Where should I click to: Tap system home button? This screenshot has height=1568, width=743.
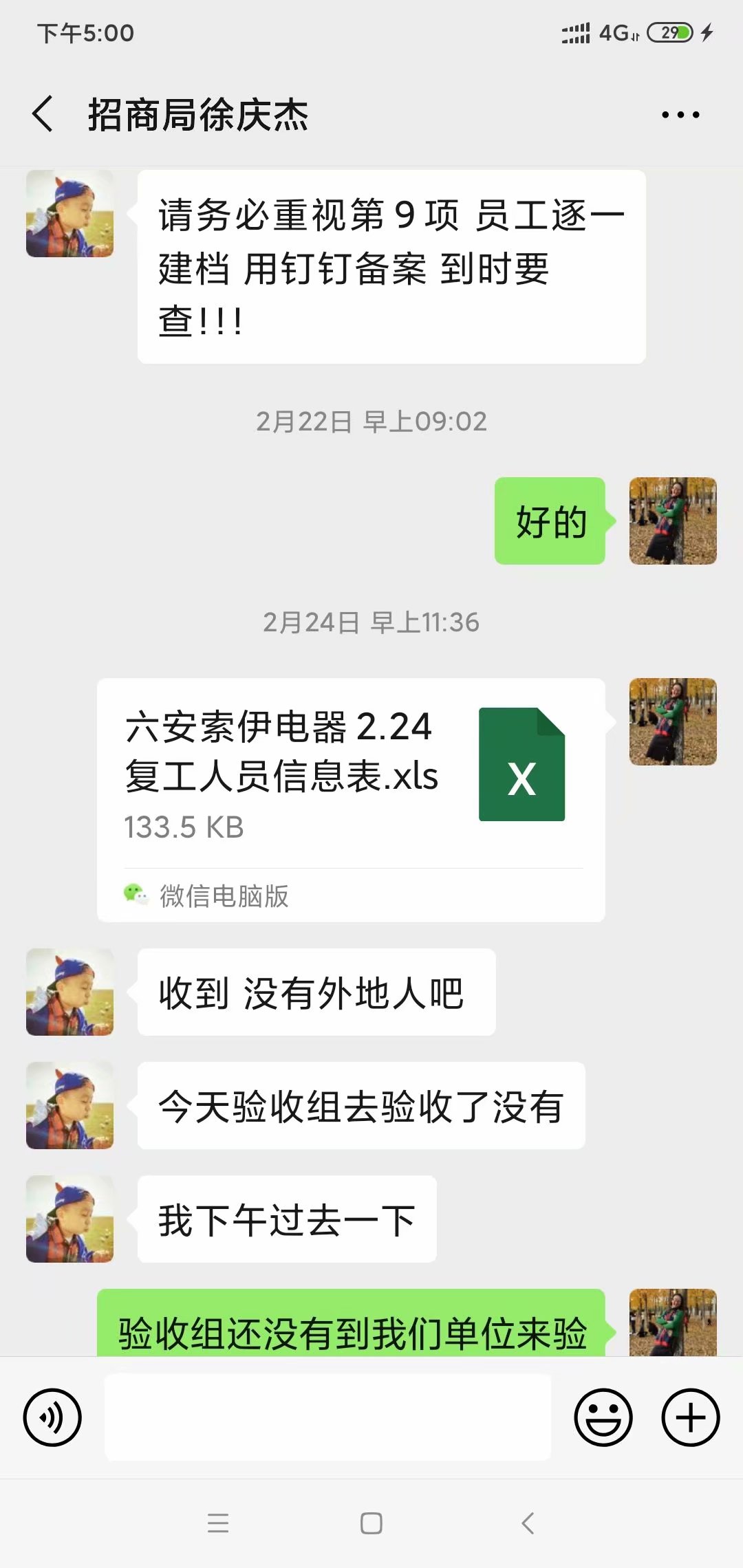click(371, 1523)
